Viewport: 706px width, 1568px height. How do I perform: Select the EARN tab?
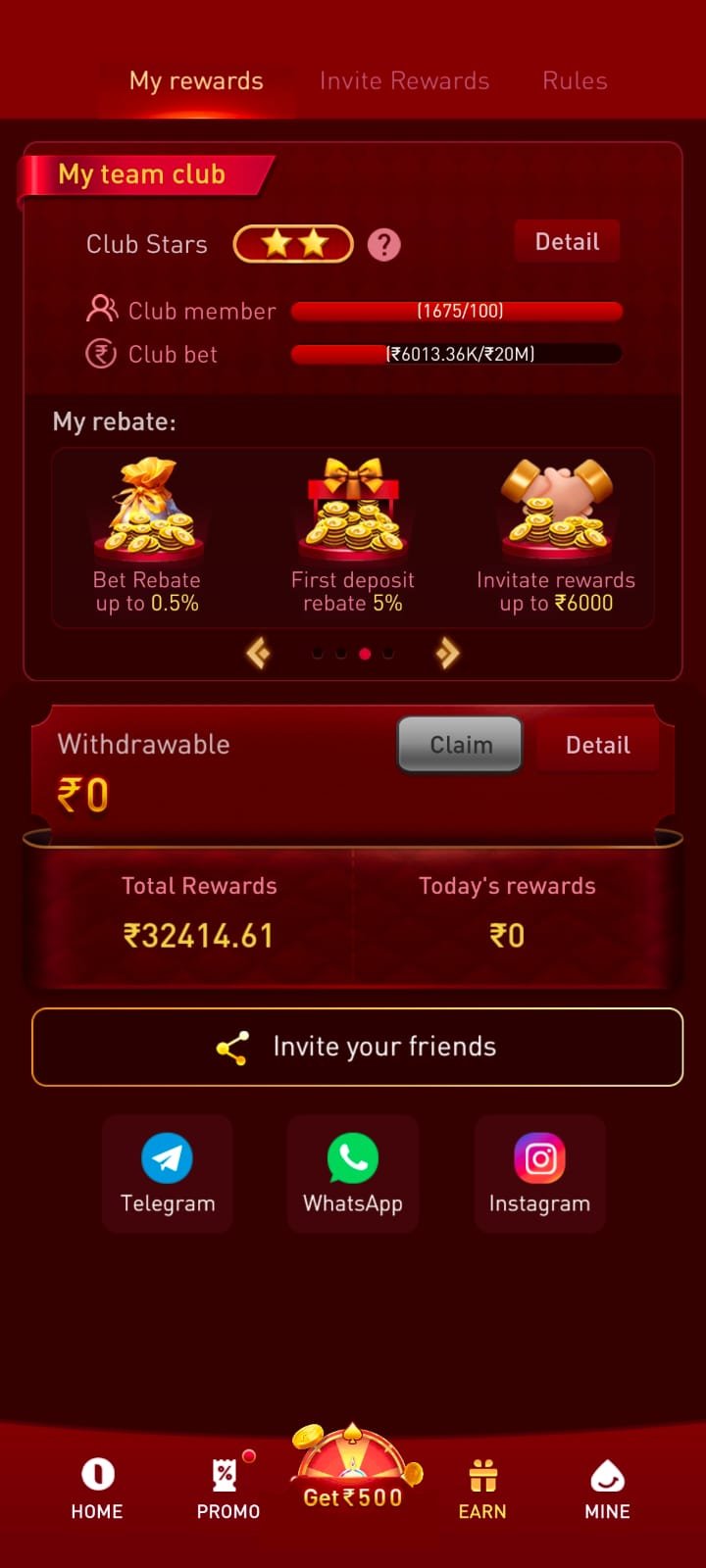click(x=482, y=1488)
